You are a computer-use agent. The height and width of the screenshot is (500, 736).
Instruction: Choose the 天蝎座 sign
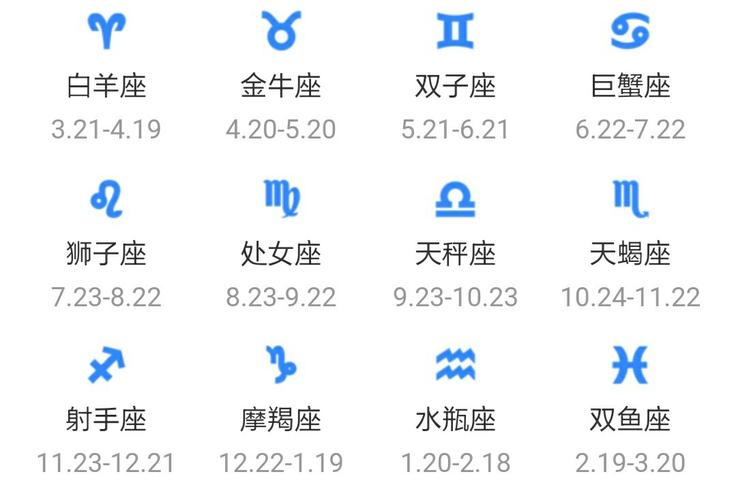(x=630, y=252)
